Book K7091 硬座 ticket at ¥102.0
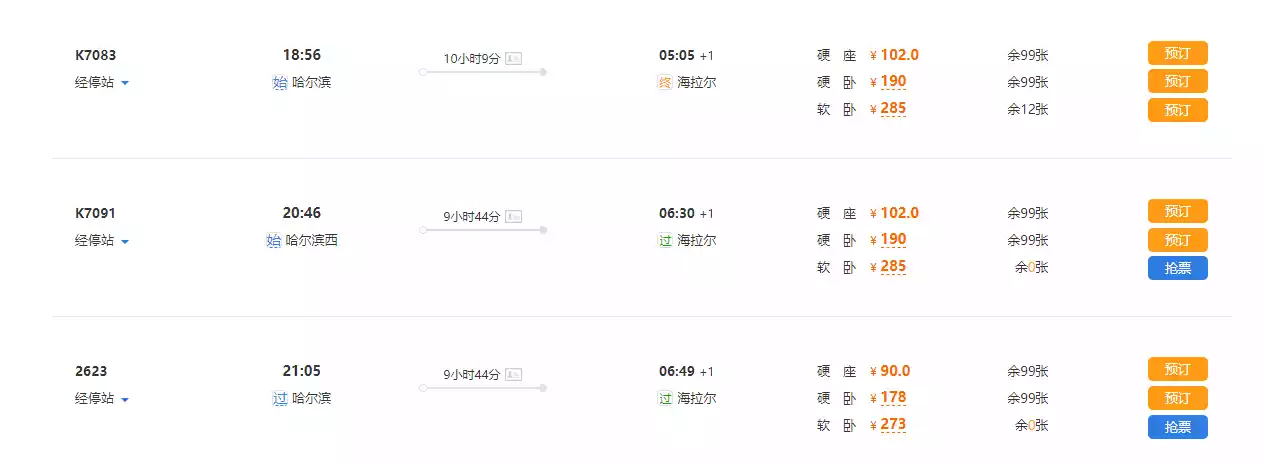Viewport: 1264px width, 466px height. (x=1177, y=211)
